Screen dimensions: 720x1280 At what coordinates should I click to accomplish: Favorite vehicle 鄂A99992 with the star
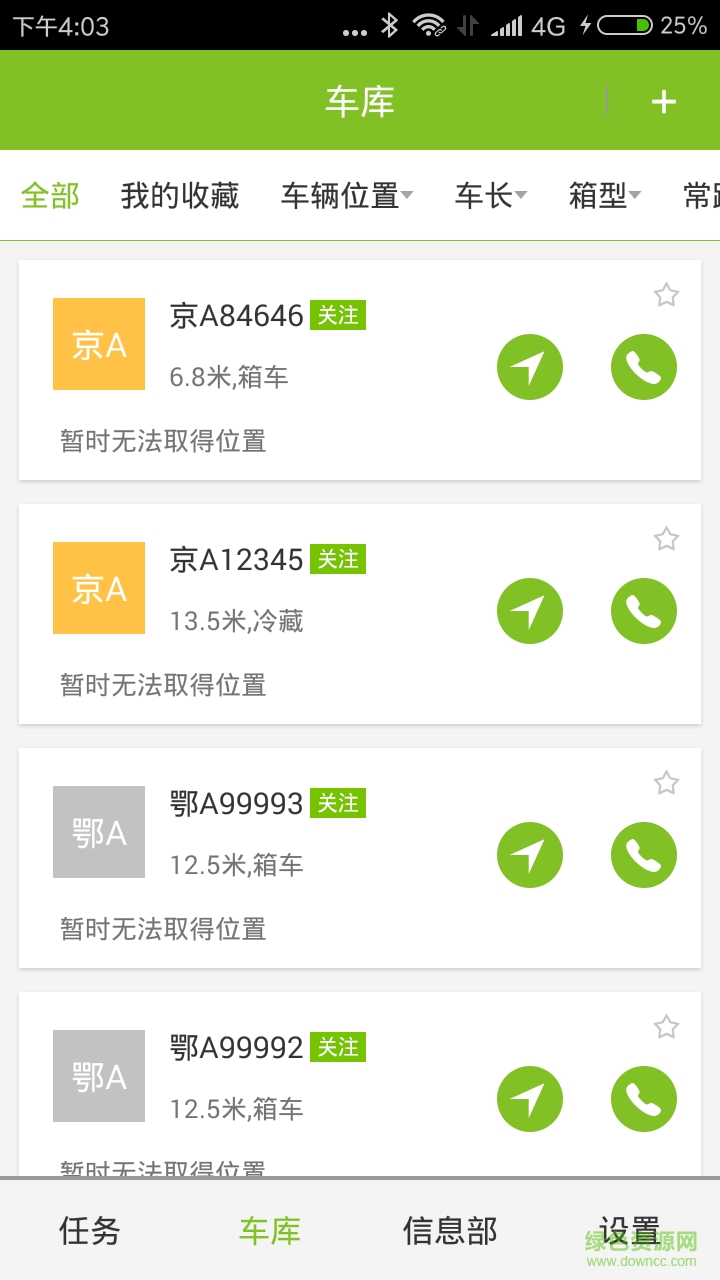click(x=666, y=1027)
